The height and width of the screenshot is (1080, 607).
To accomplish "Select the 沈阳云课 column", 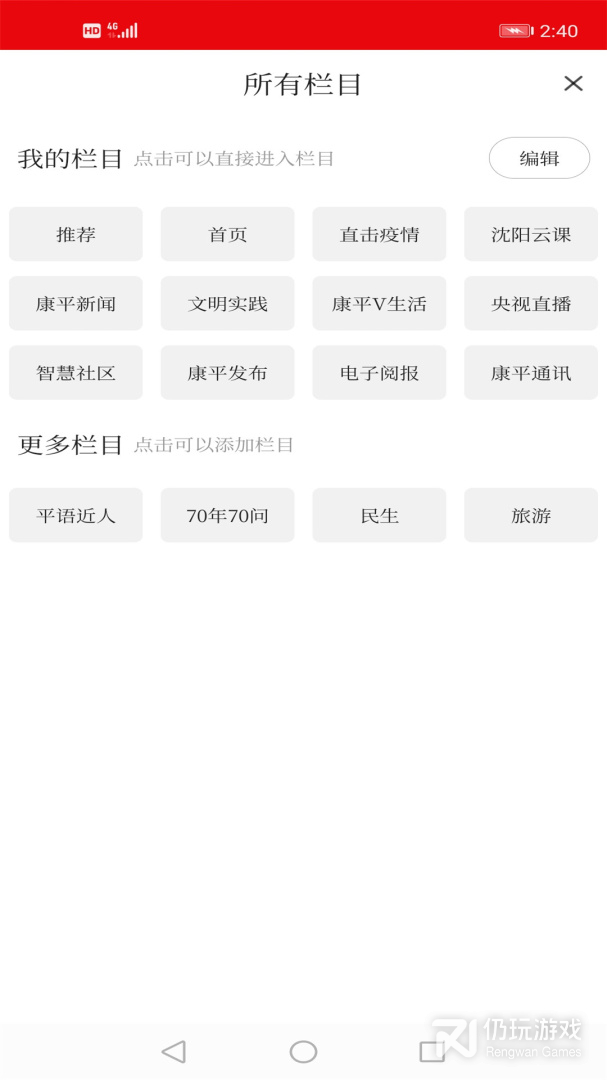I will tap(531, 235).
